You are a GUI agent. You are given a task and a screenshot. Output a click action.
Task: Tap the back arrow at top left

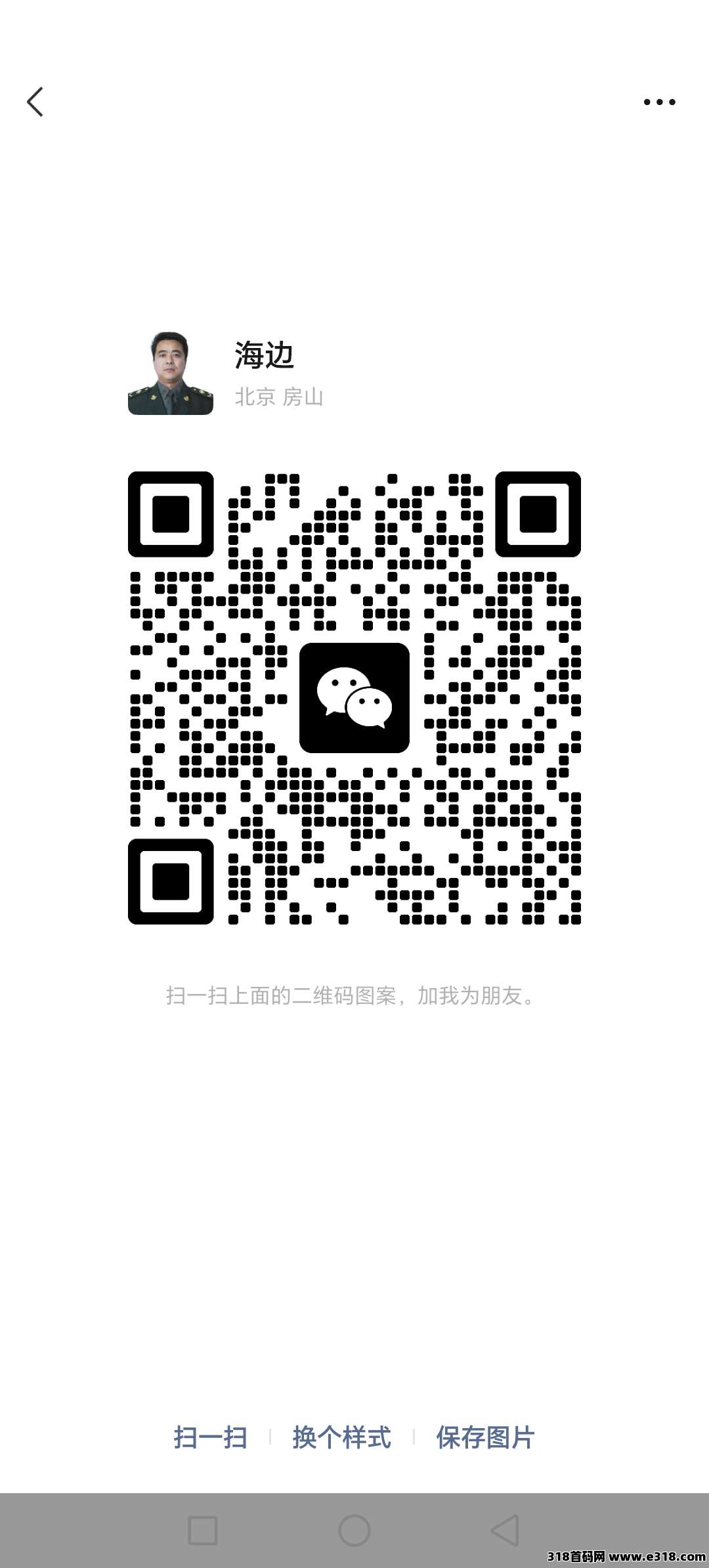pos(35,102)
